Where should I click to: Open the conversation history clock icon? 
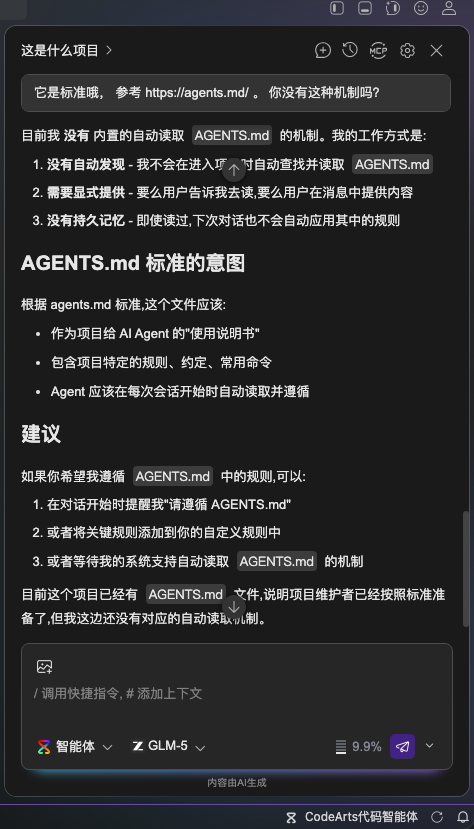pos(350,50)
